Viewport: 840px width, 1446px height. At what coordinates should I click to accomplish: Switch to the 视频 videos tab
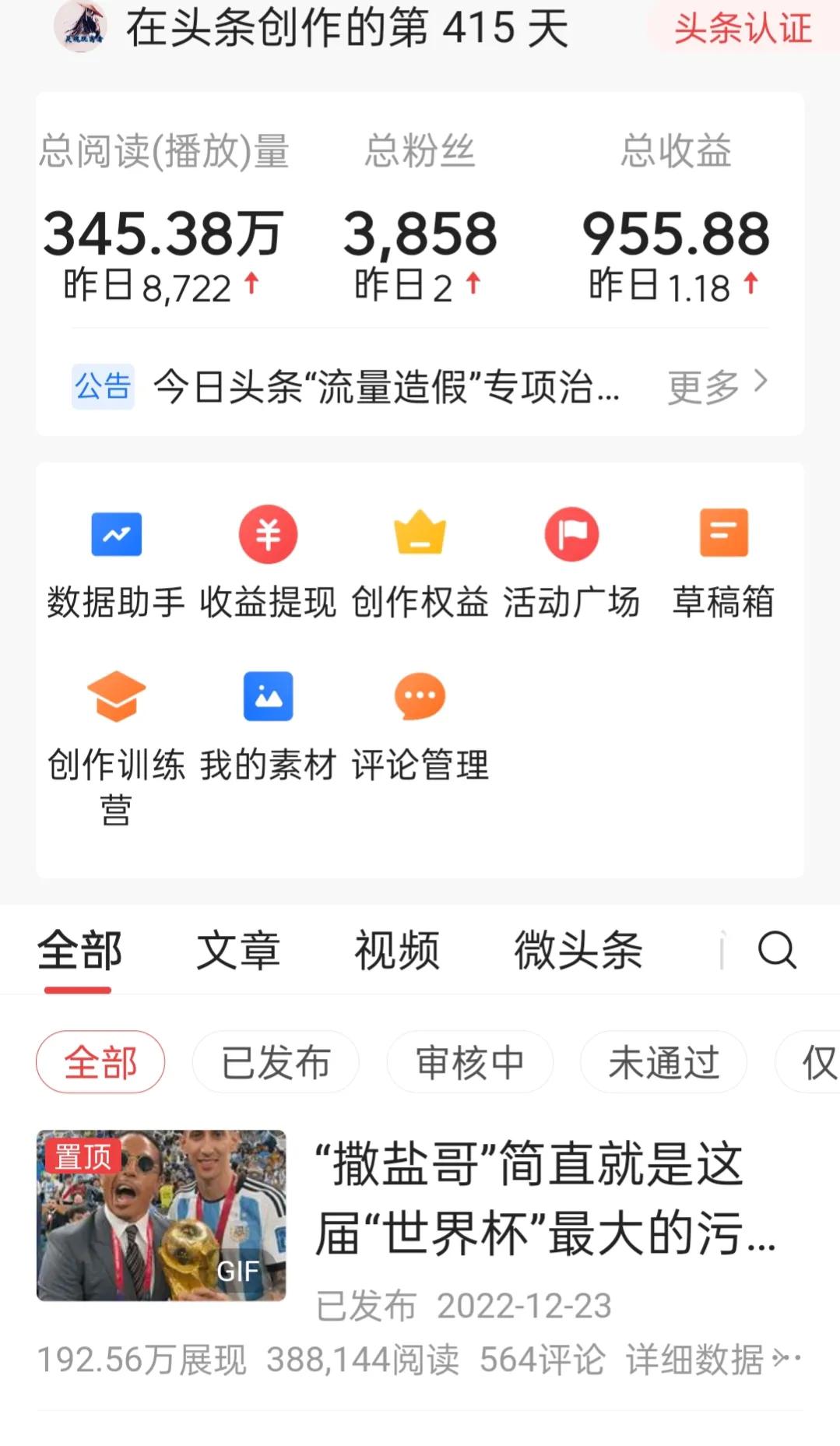click(397, 950)
